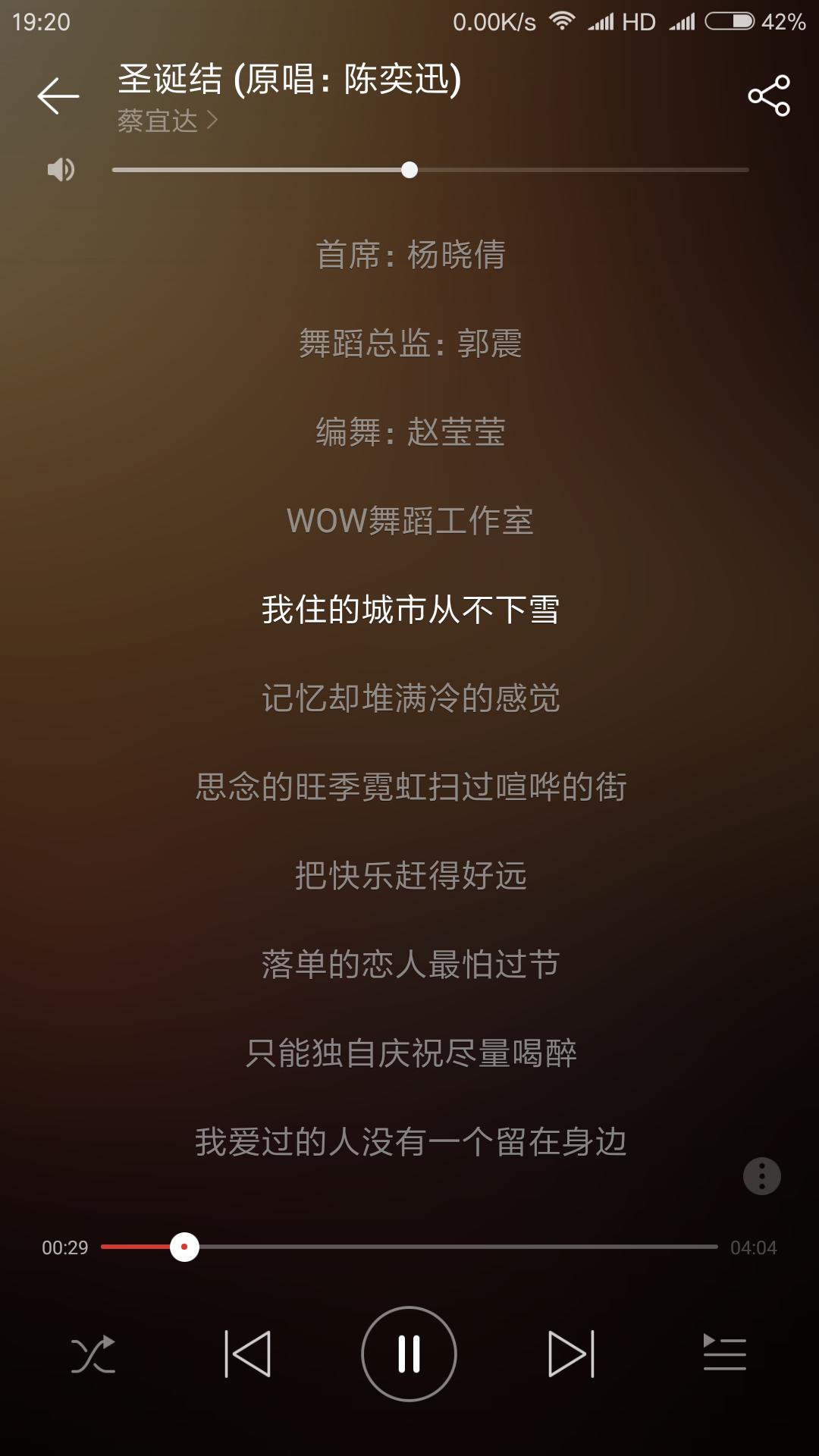Share the song 圣诞结
This screenshot has height=1456, width=819.
768,96
